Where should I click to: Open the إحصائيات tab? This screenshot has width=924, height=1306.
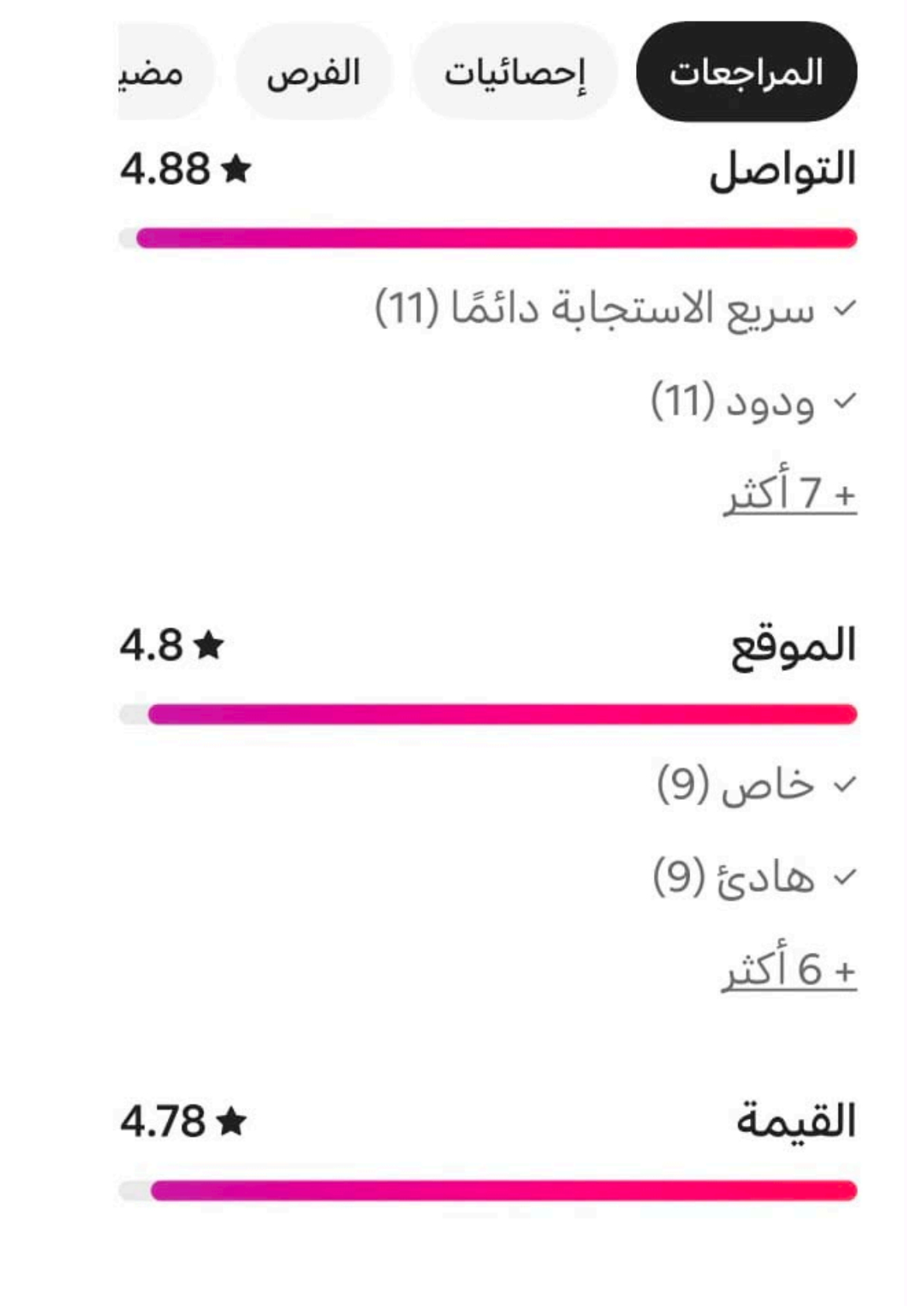[515, 71]
